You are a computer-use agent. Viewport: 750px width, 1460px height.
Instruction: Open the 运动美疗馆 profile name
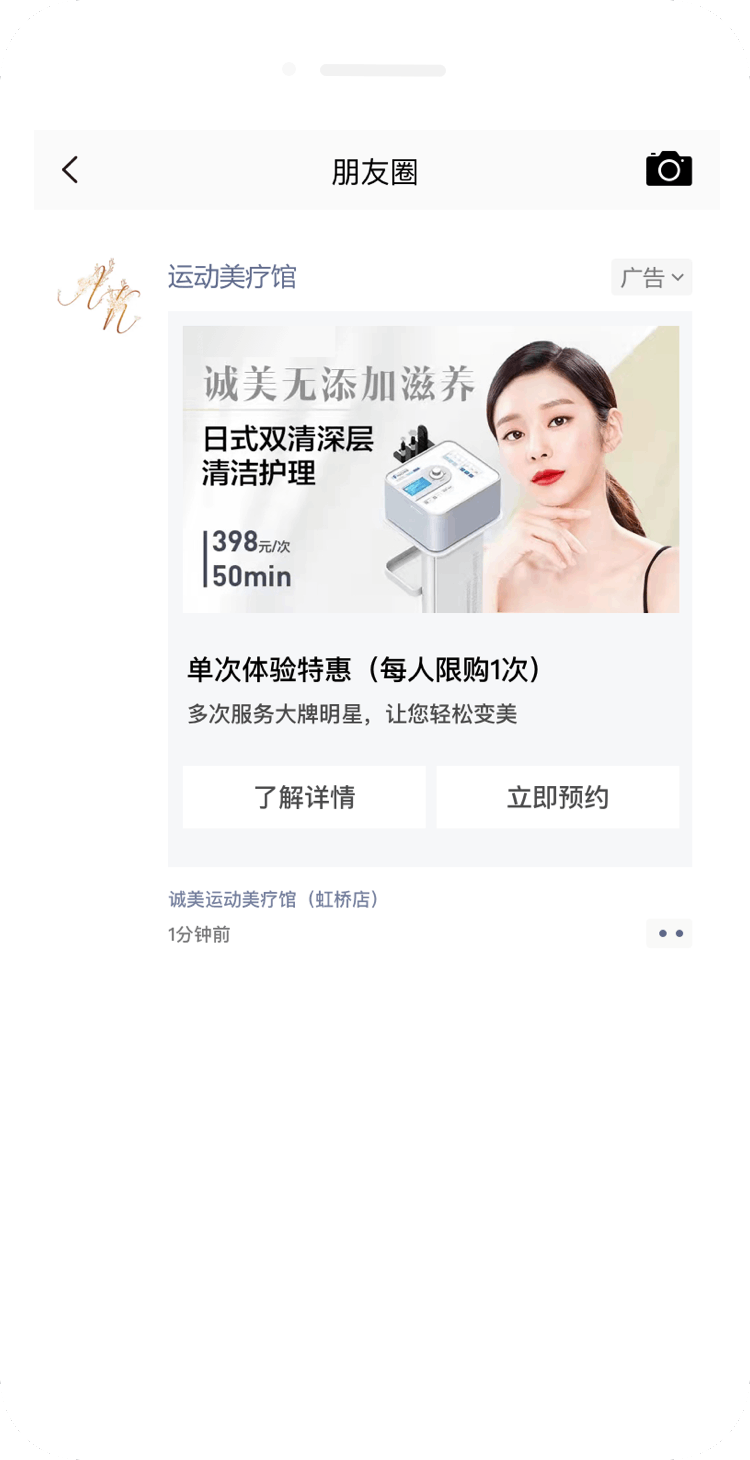point(232,277)
